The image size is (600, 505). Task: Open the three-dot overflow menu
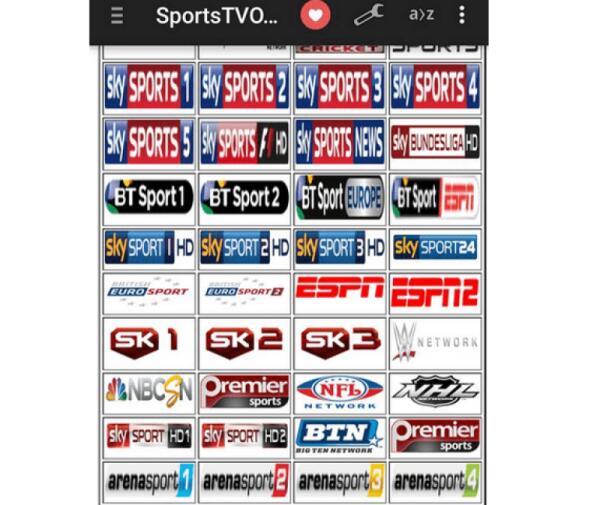tap(461, 16)
